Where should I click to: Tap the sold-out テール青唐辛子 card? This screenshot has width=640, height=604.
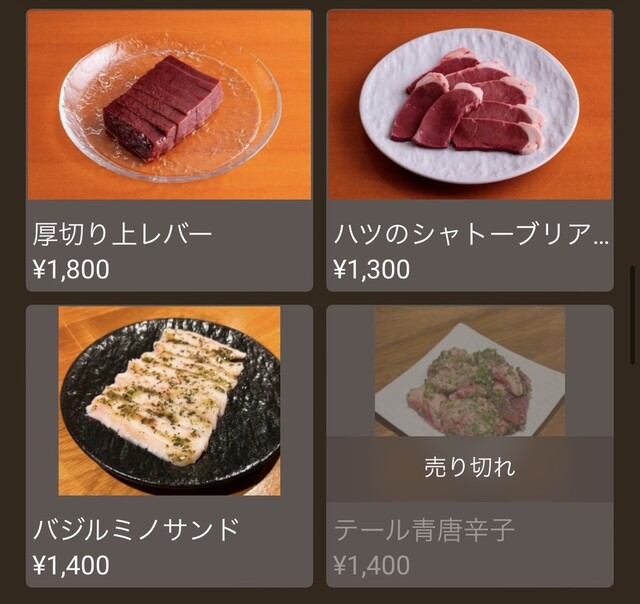tap(470, 445)
